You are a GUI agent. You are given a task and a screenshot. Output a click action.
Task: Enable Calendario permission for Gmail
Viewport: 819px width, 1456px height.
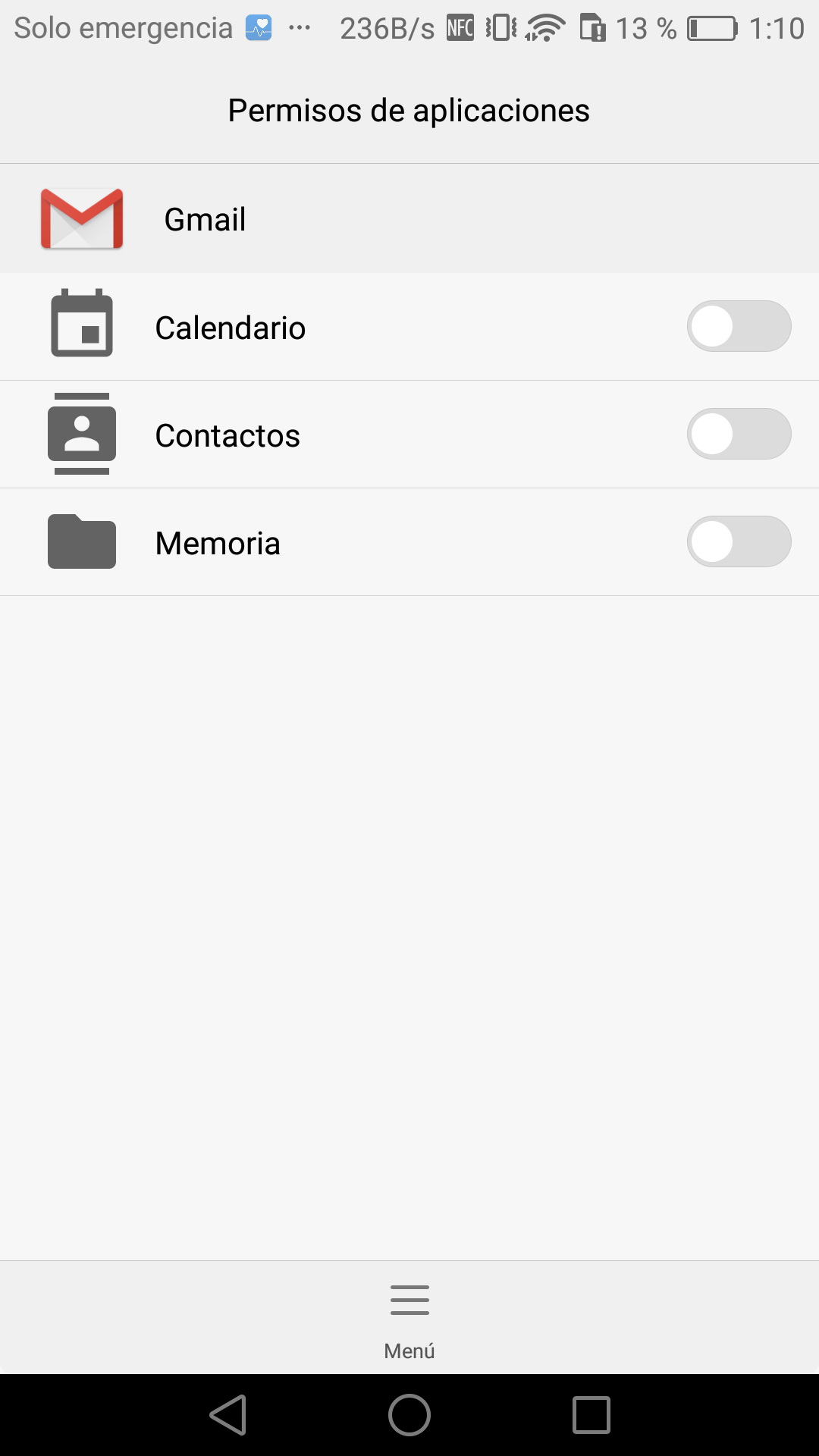[x=739, y=327]
